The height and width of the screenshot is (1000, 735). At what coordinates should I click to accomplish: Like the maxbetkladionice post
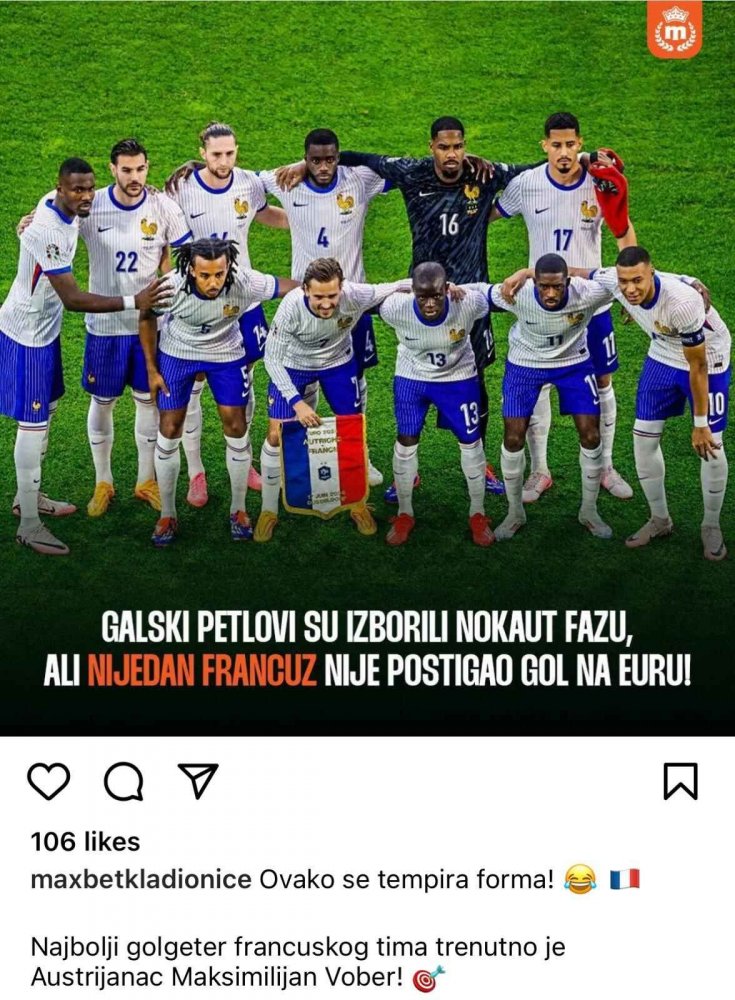pos(49,781)
